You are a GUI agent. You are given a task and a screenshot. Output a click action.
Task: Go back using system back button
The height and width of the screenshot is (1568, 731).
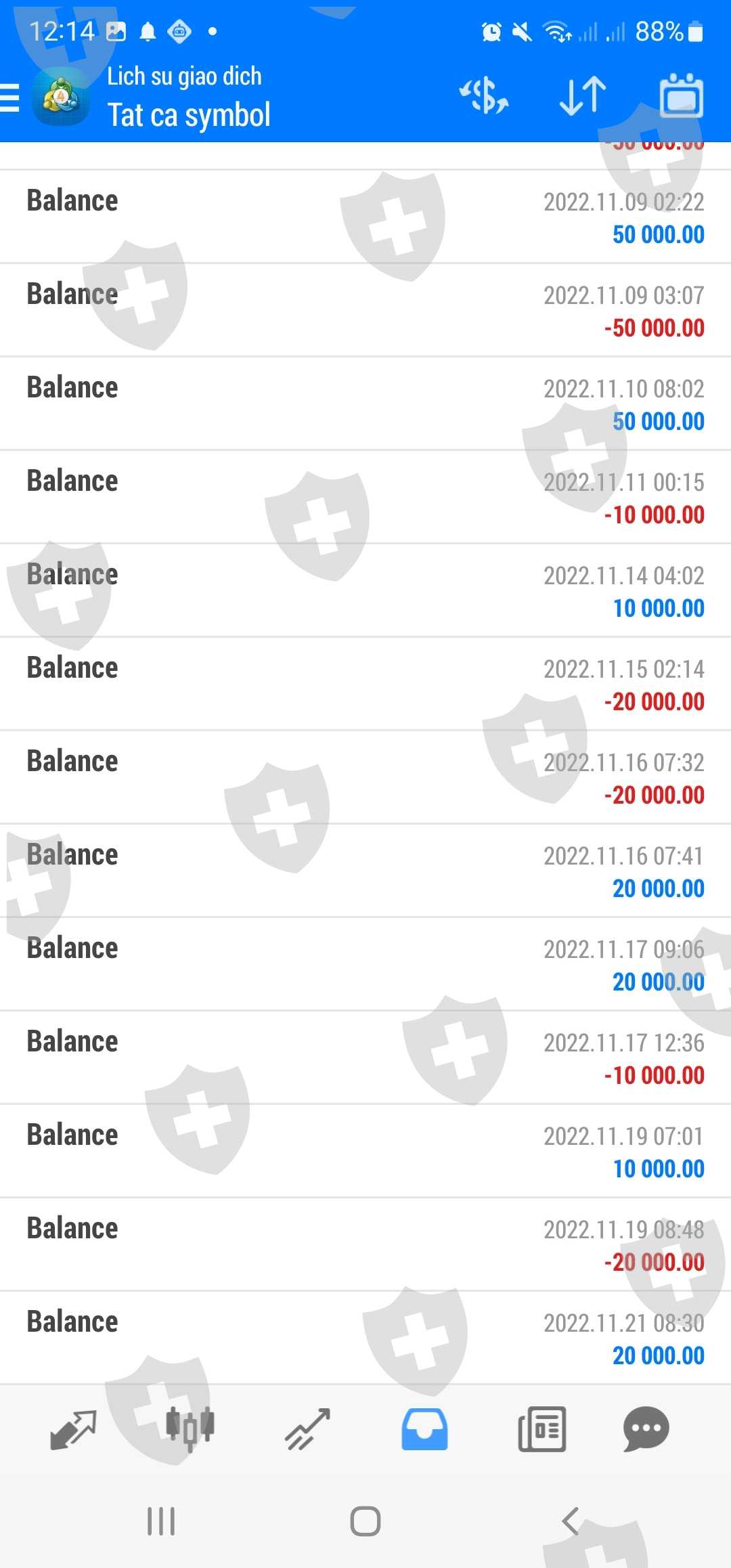pos(570,1521)
